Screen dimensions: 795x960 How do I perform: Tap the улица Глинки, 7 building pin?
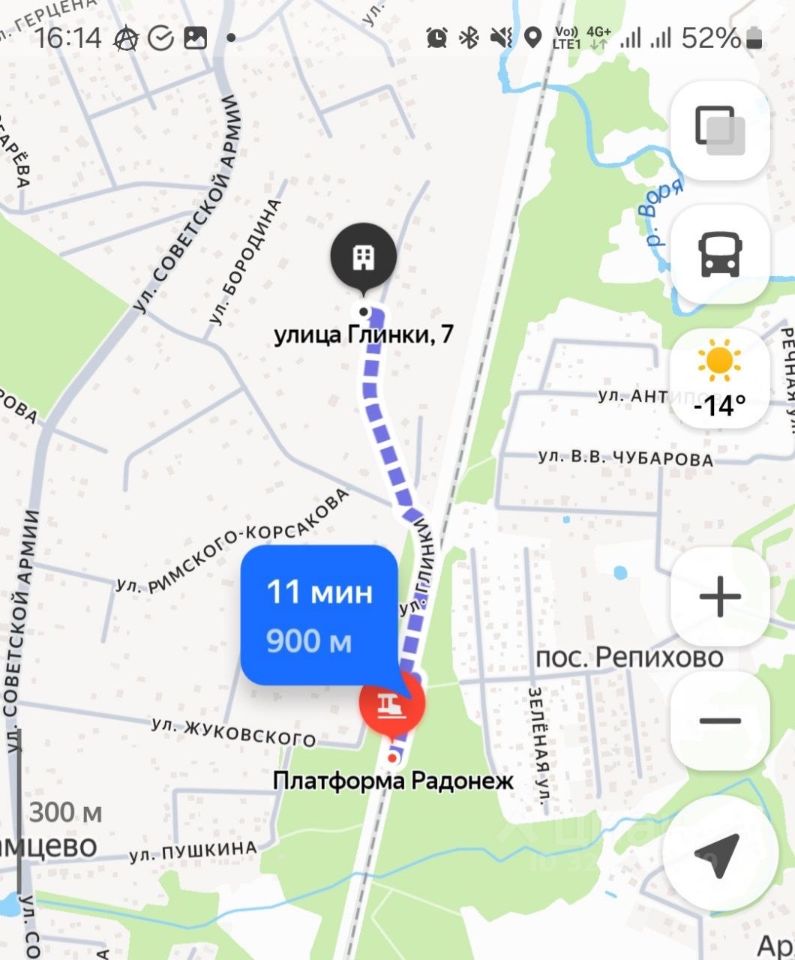coord(364,258)
